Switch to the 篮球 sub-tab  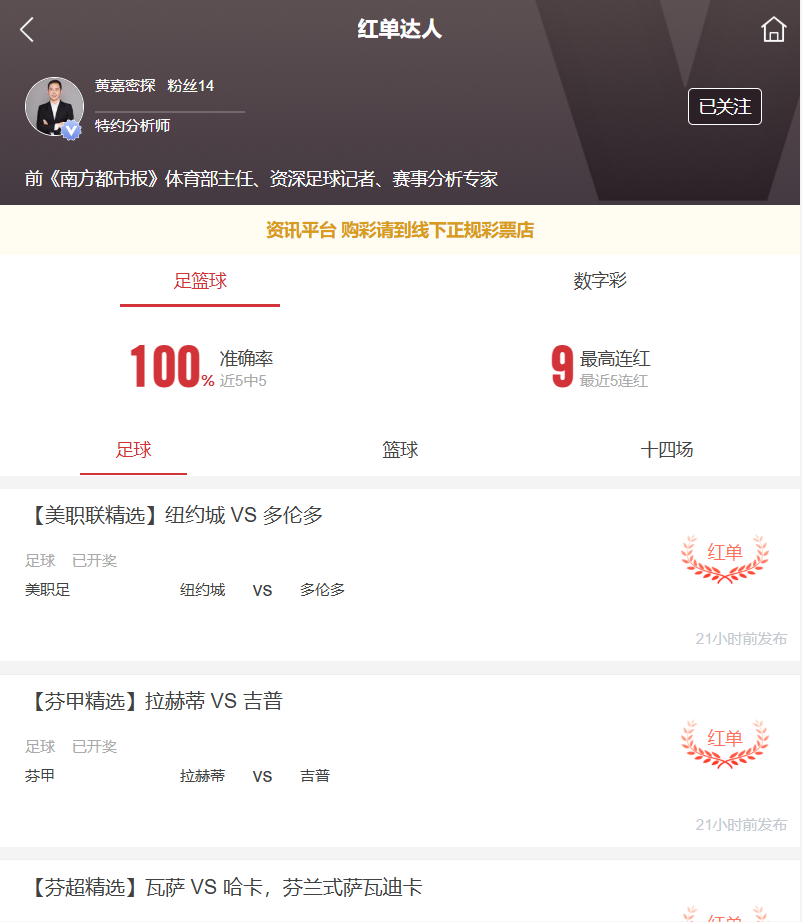400,450
